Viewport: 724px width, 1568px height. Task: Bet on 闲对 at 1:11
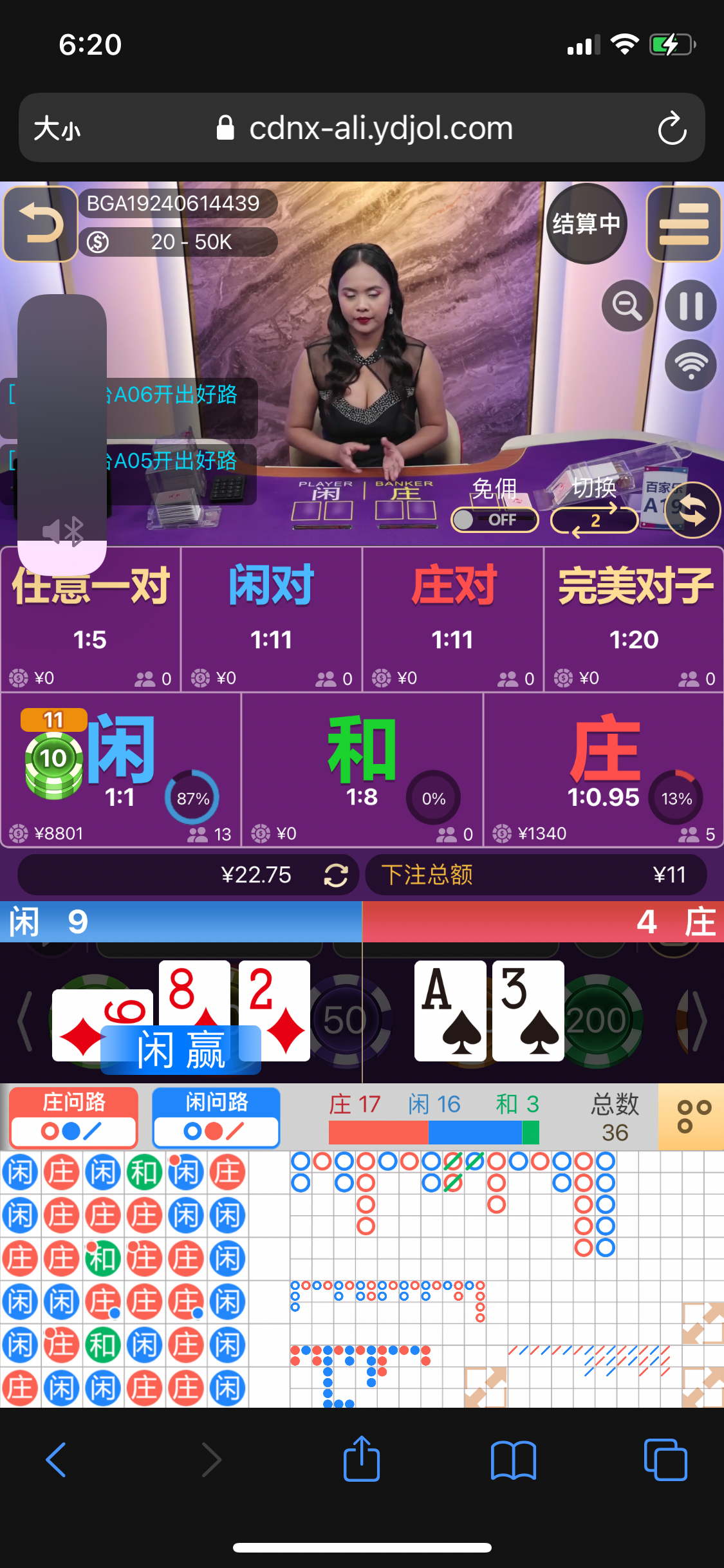point(272,618)
